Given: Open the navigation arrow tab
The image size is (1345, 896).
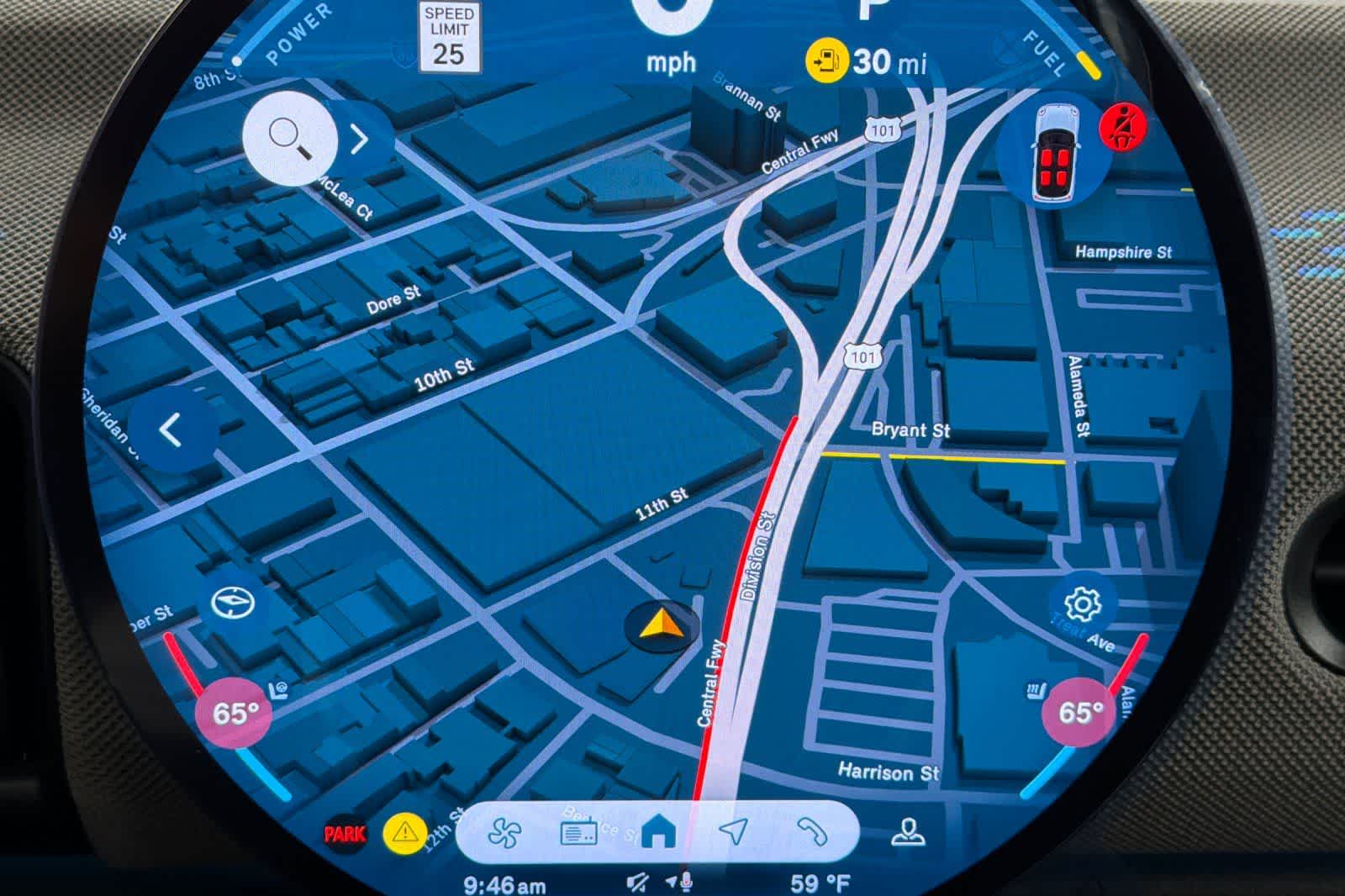Looking at the screenshot, I should (733, 832).
